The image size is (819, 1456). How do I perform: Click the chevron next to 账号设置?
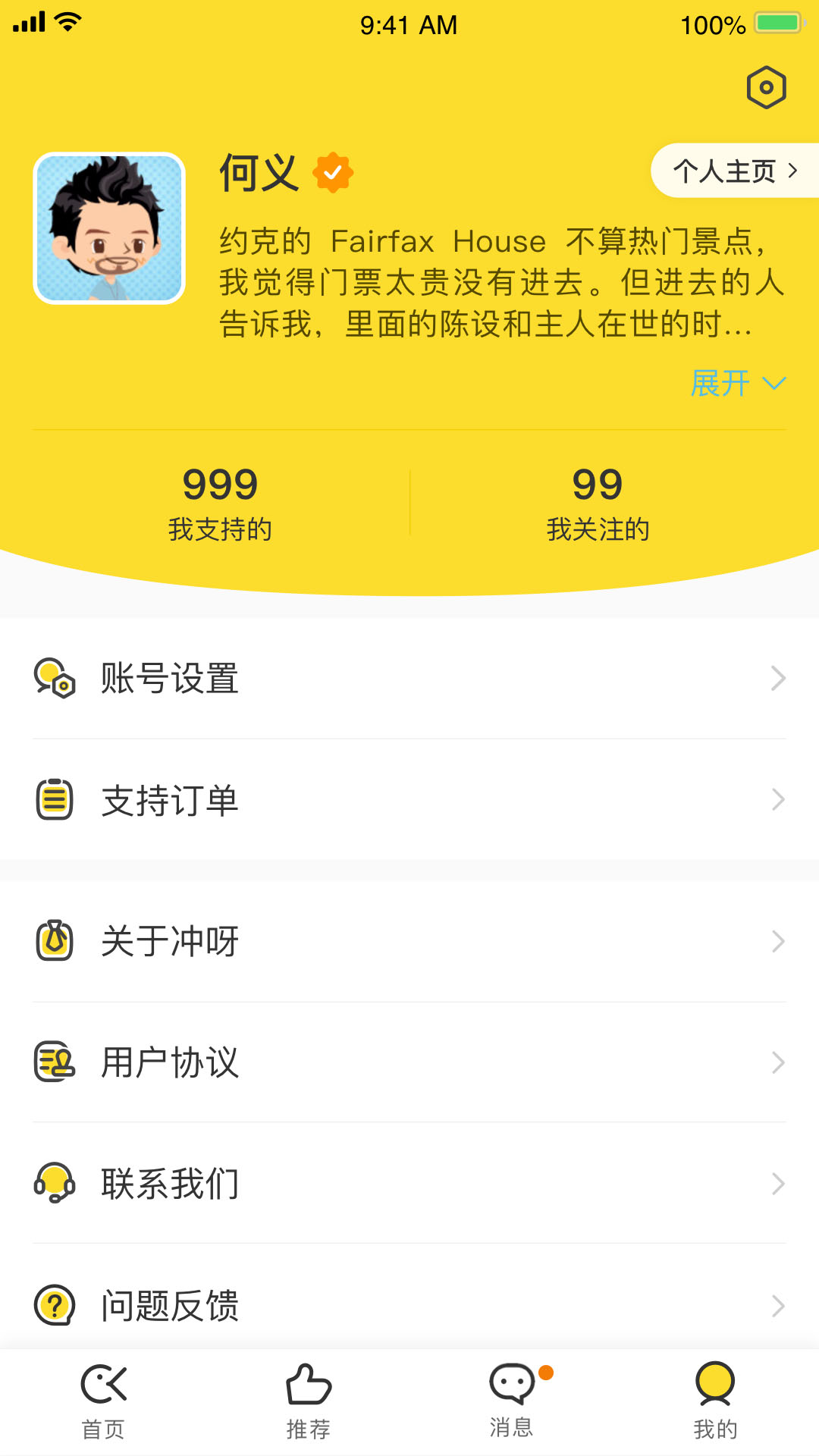(778, 679)
